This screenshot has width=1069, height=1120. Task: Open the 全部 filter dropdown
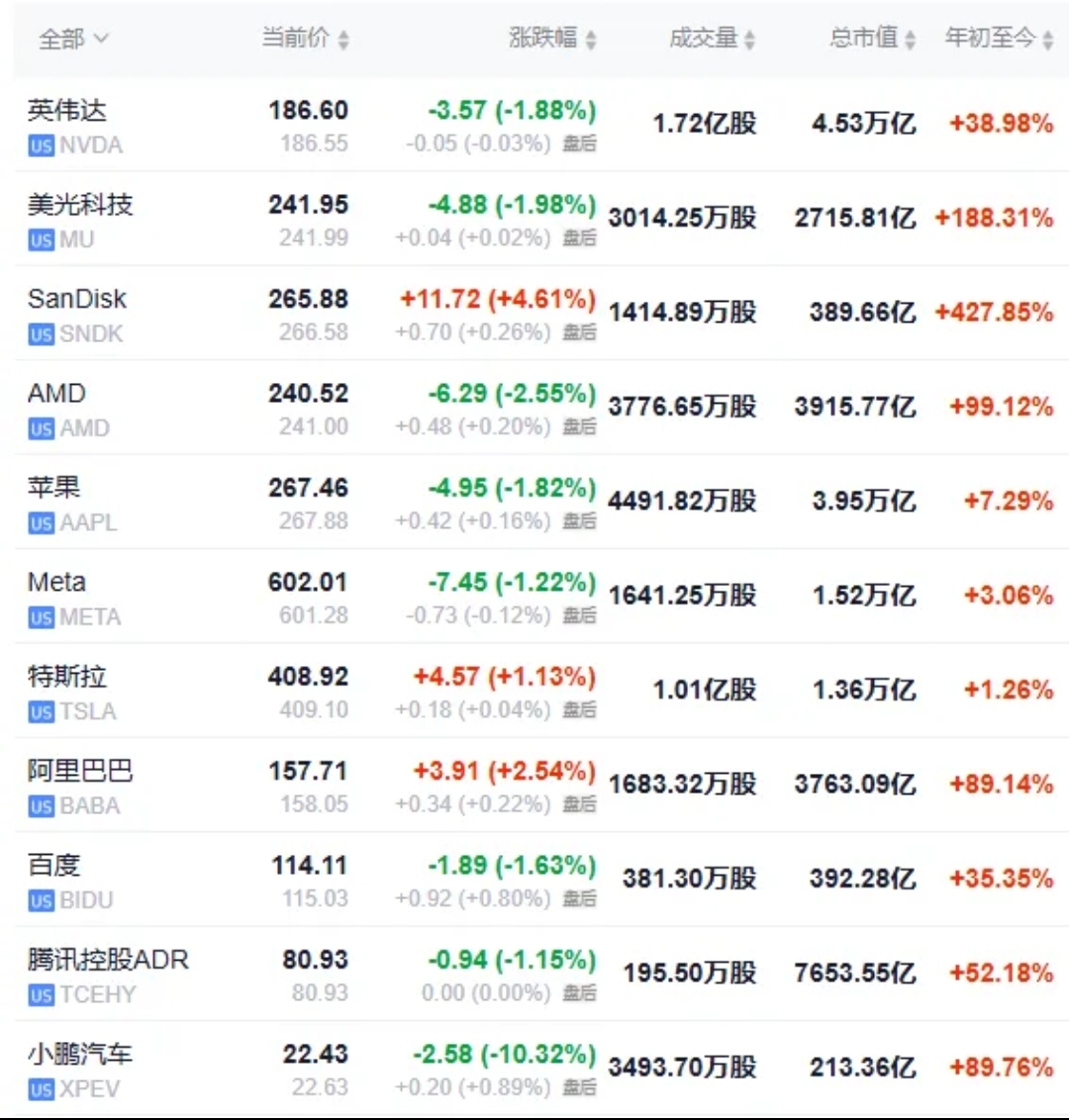pyautogui.click(x=72, y=39)
